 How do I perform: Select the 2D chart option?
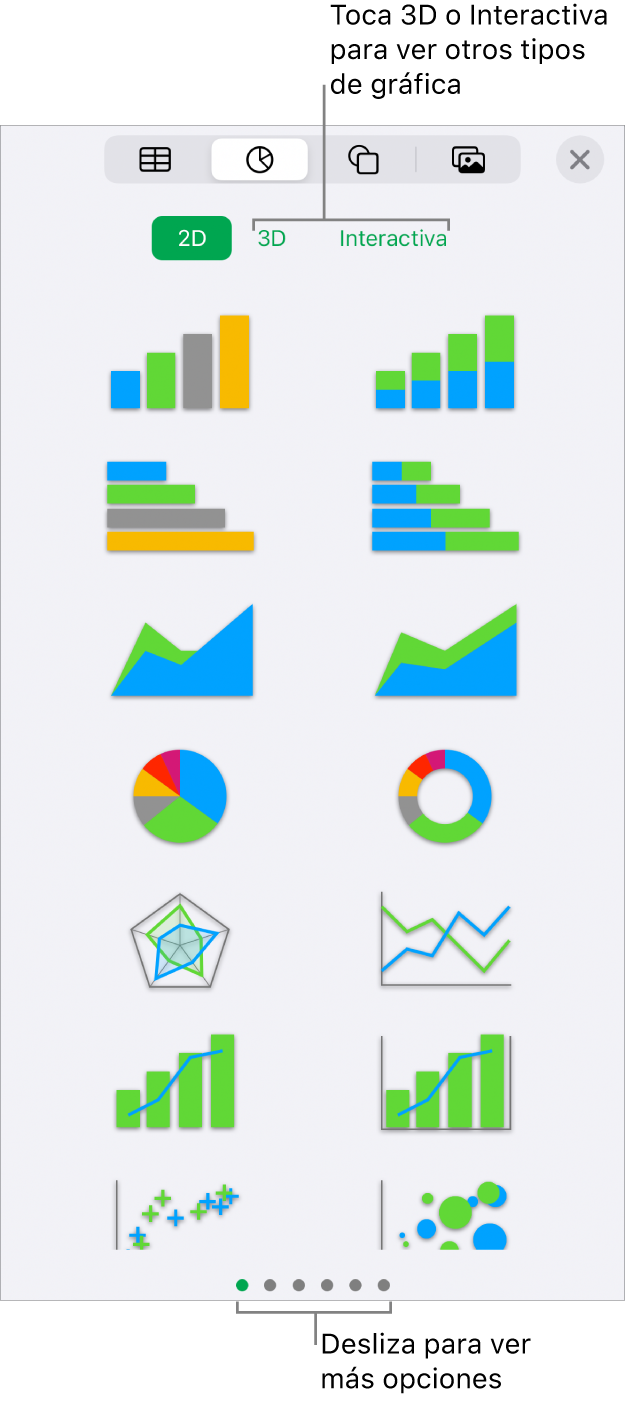point(191,239)
